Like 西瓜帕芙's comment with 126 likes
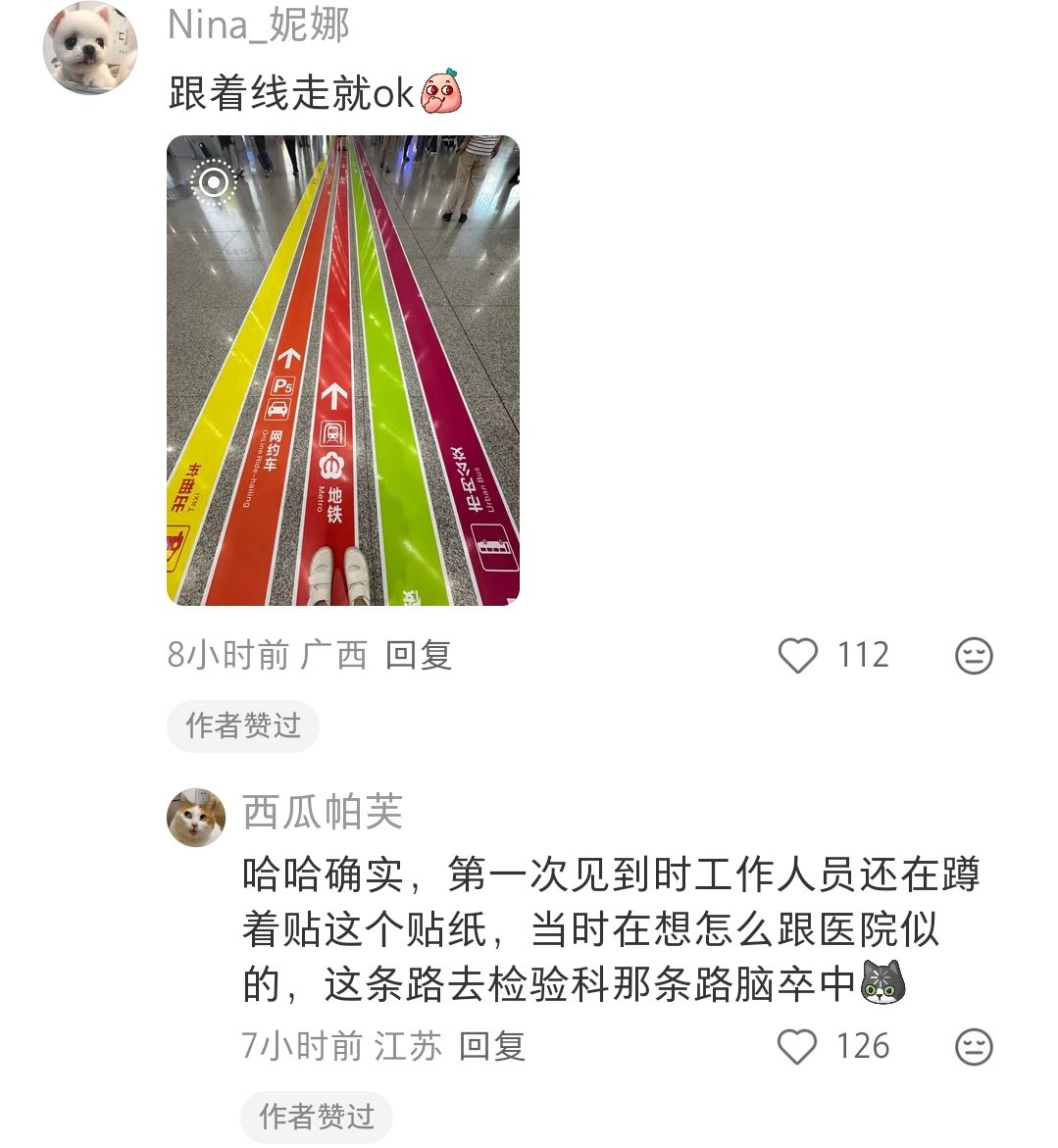The width and height of the screenshot is (1058, 1148). 797,1046
